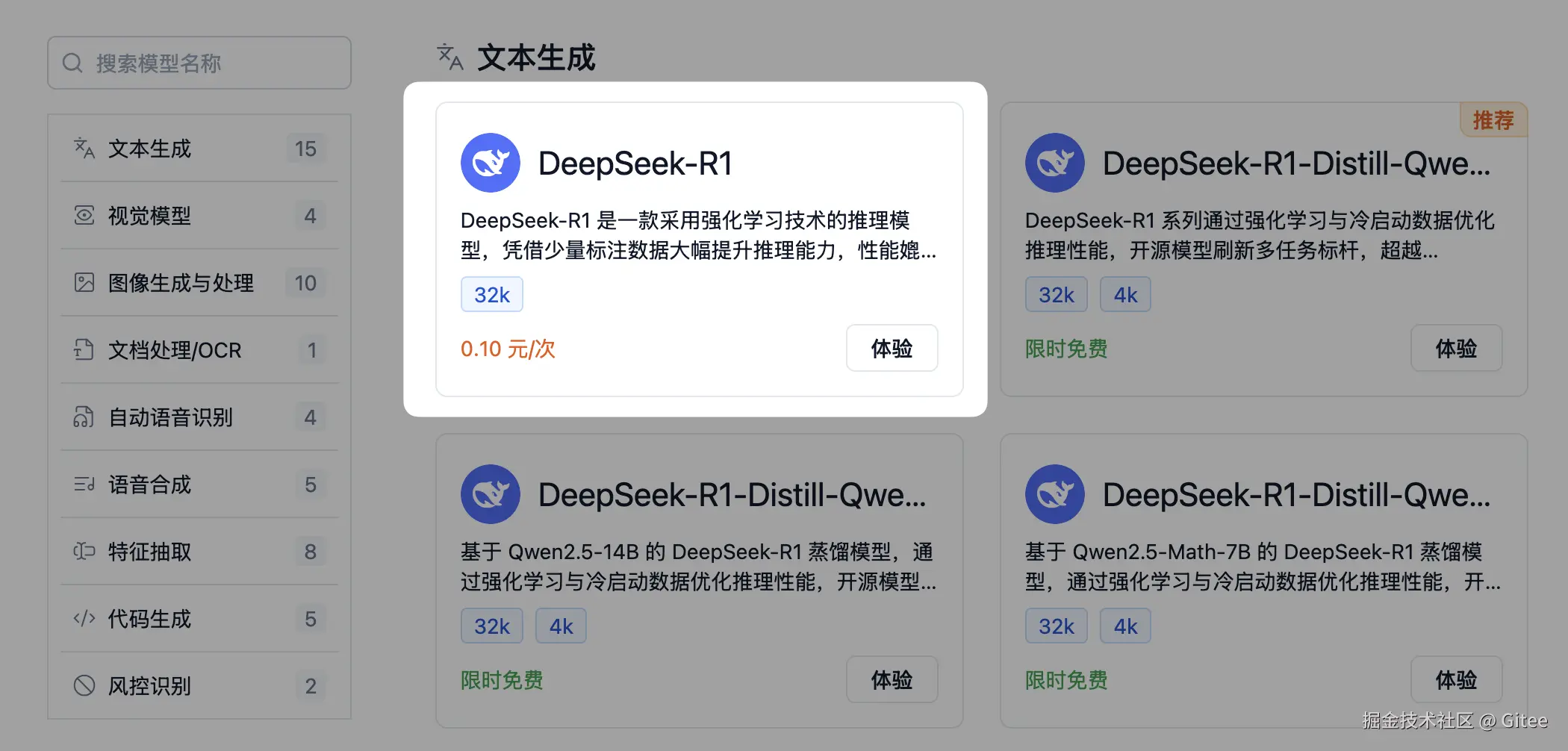Open 文档处理/OCR category

pos(199,350)
